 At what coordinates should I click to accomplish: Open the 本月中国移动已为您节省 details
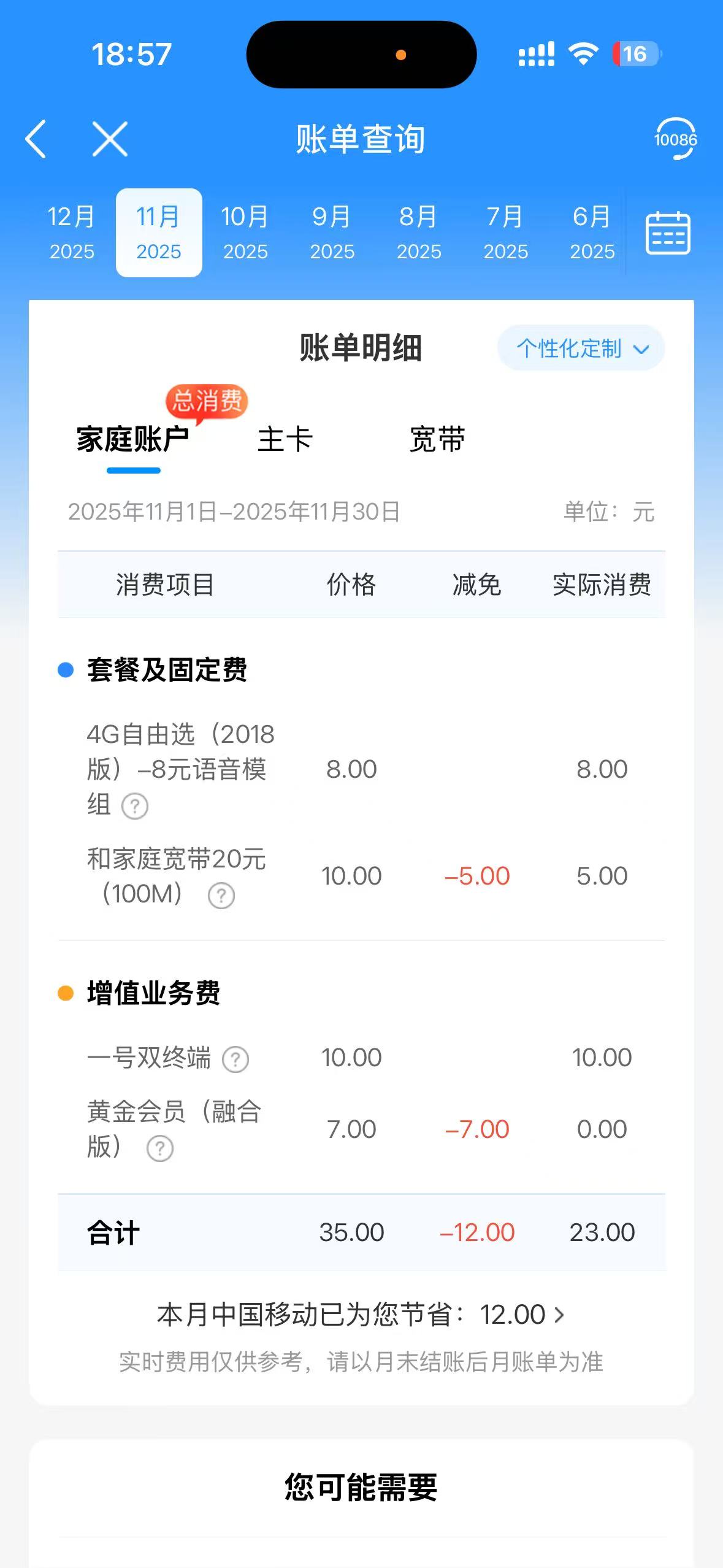pos(361,1315)
